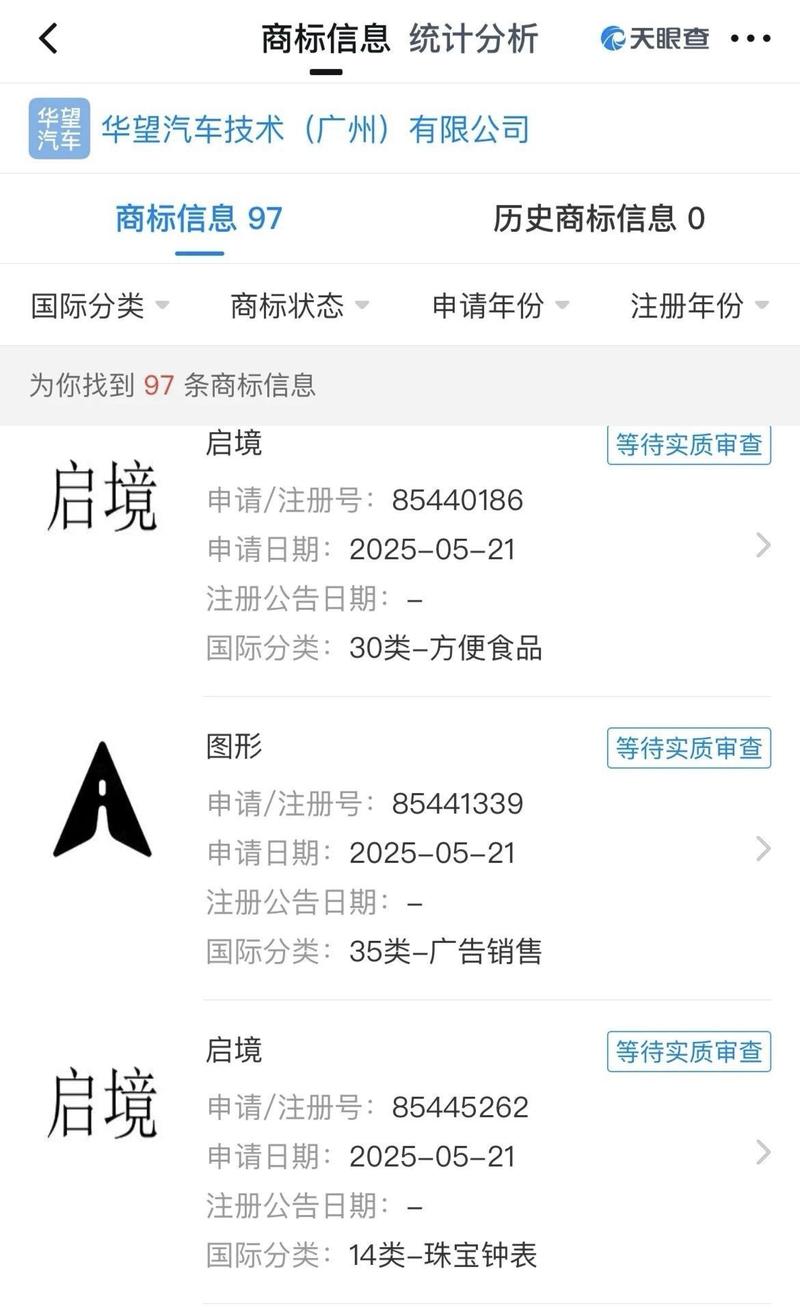This screenshot has height=1310, width=800.
Task: Open 华望汽车技术（广州）有限公司 company page
Action: (x=315, y=129)
